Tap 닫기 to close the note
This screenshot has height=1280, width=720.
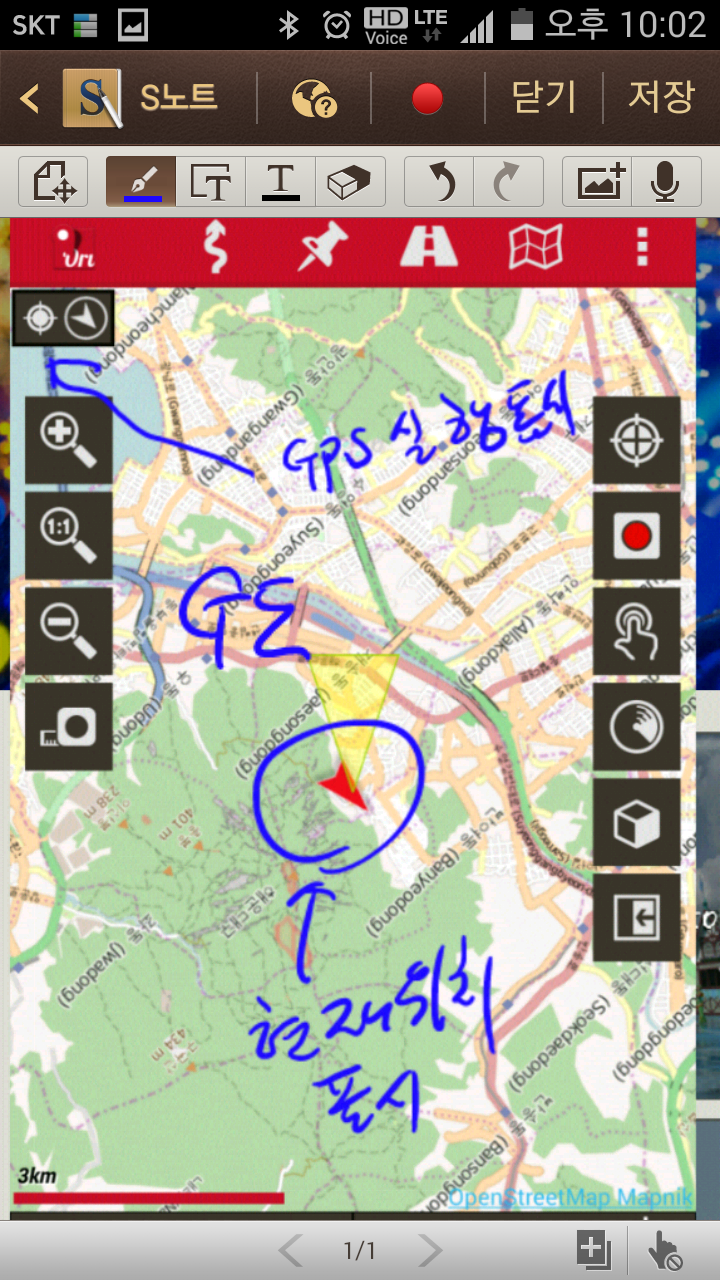pos(544,98)
